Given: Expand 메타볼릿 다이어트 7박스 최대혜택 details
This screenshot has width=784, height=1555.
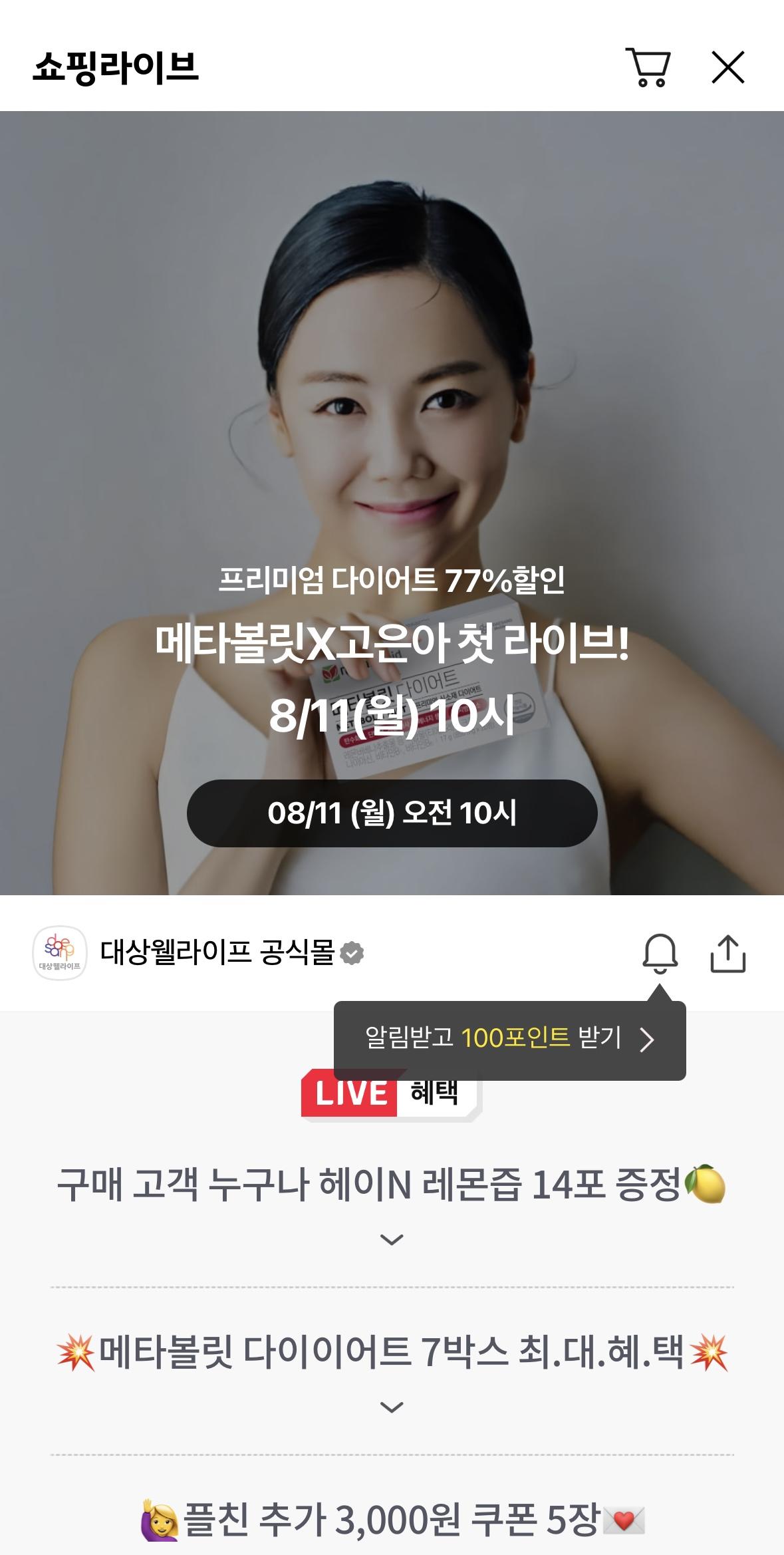Looking at the screenshot, I should [x=392, y=1407].
